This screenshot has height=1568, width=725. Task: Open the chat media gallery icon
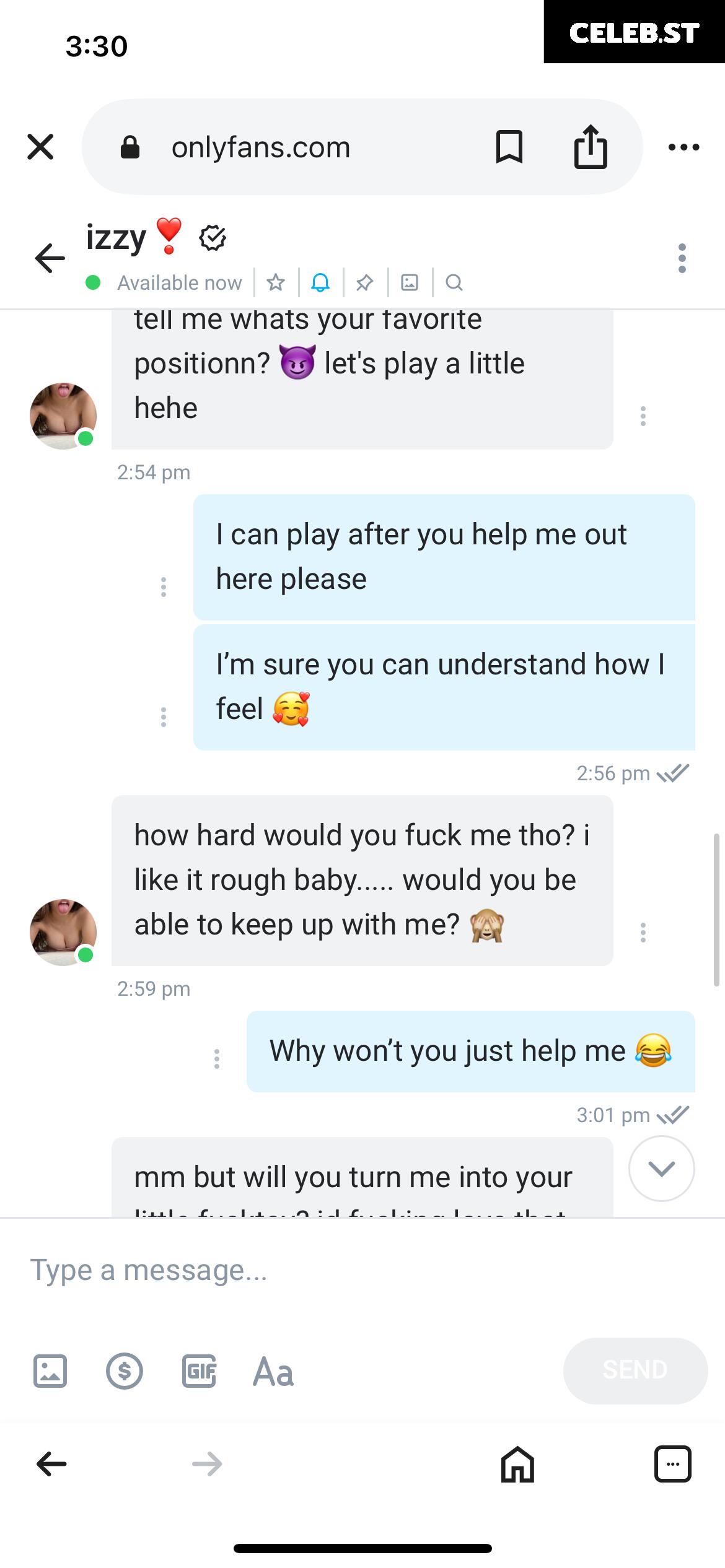[x=410, y=282]
